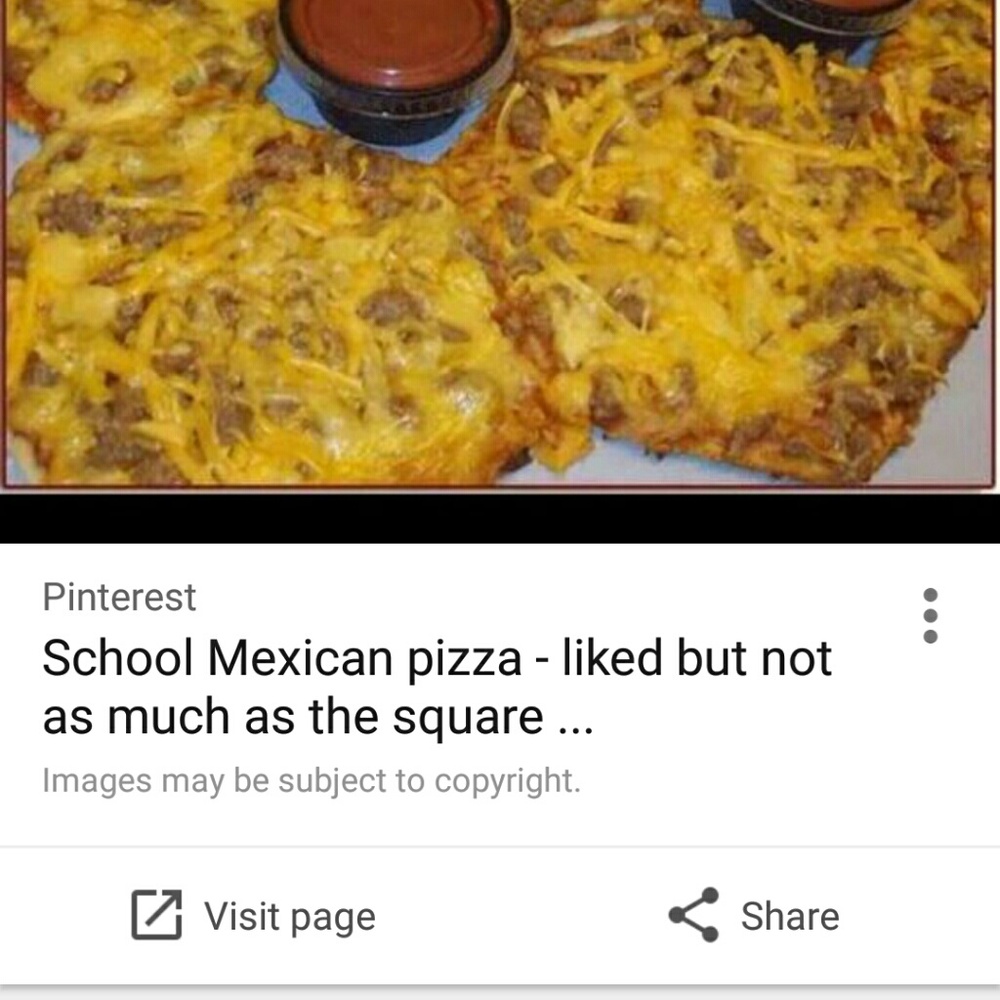Screen dimensions: 1000x1000
Task: Share this Mexican pizza image
Action: coord(755,916)
